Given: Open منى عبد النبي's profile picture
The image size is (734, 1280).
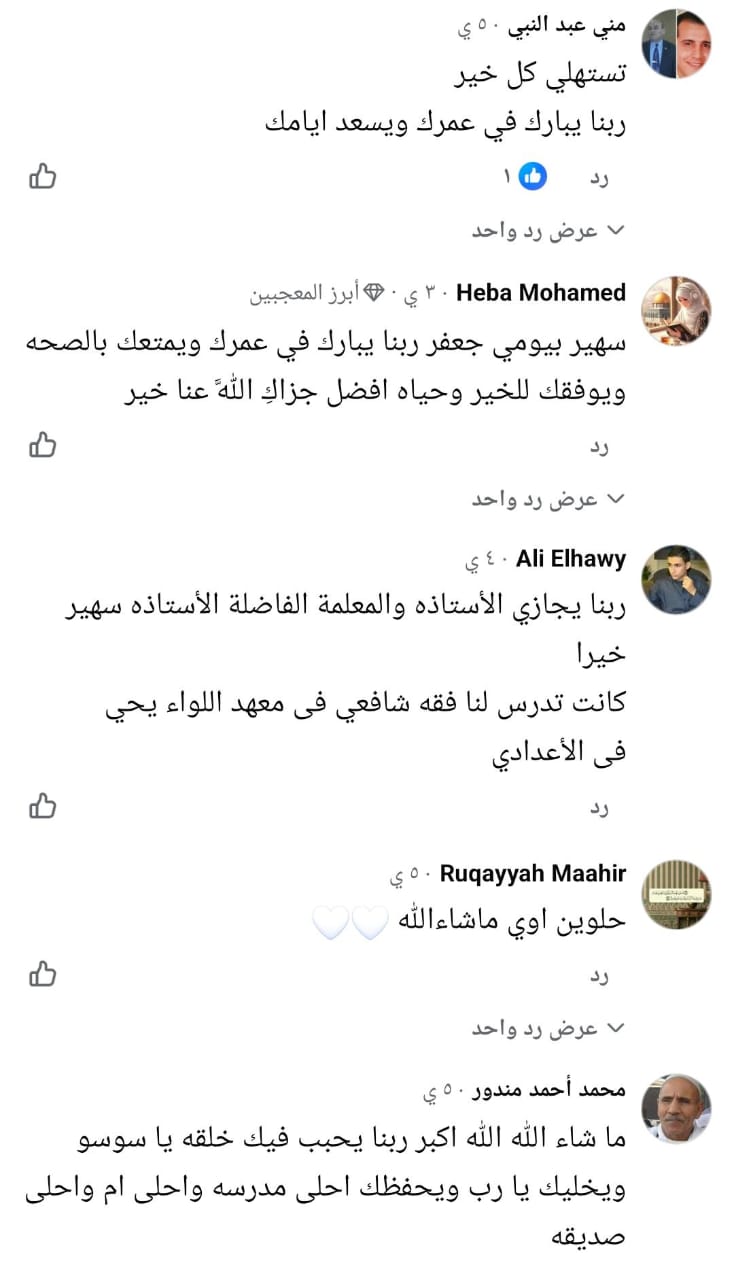Looking at the screenshot, I should coord(676,44).
